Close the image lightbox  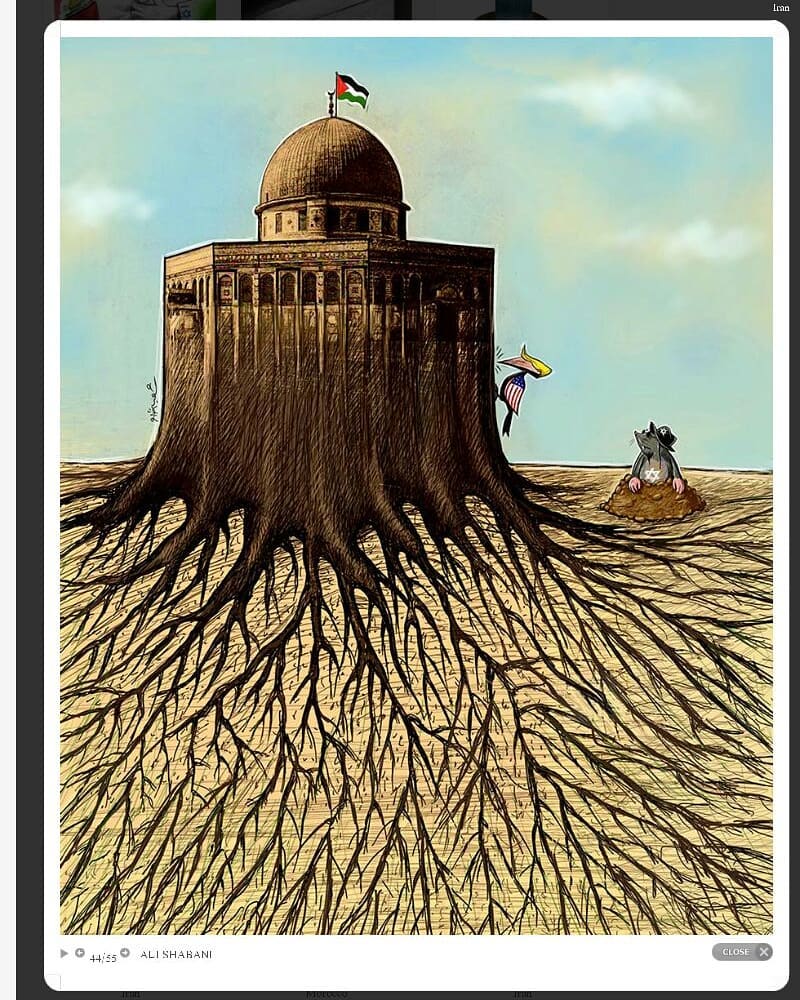[742, 952]
